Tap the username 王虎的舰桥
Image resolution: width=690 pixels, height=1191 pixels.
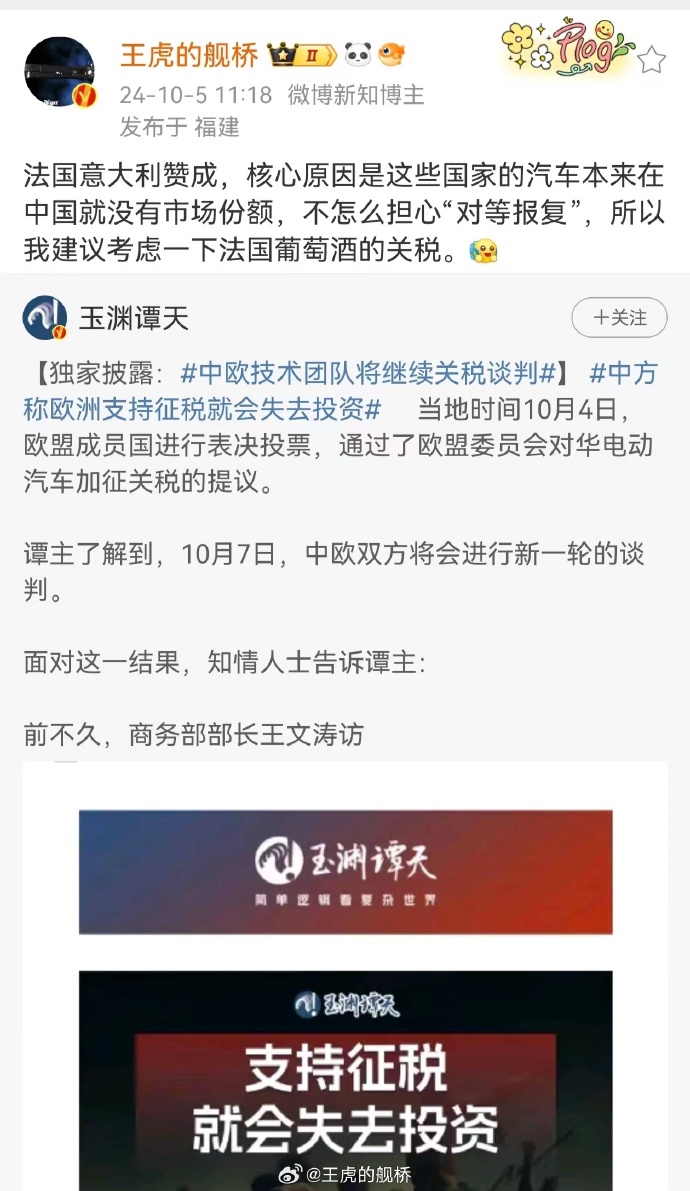(x=189, y=55)
